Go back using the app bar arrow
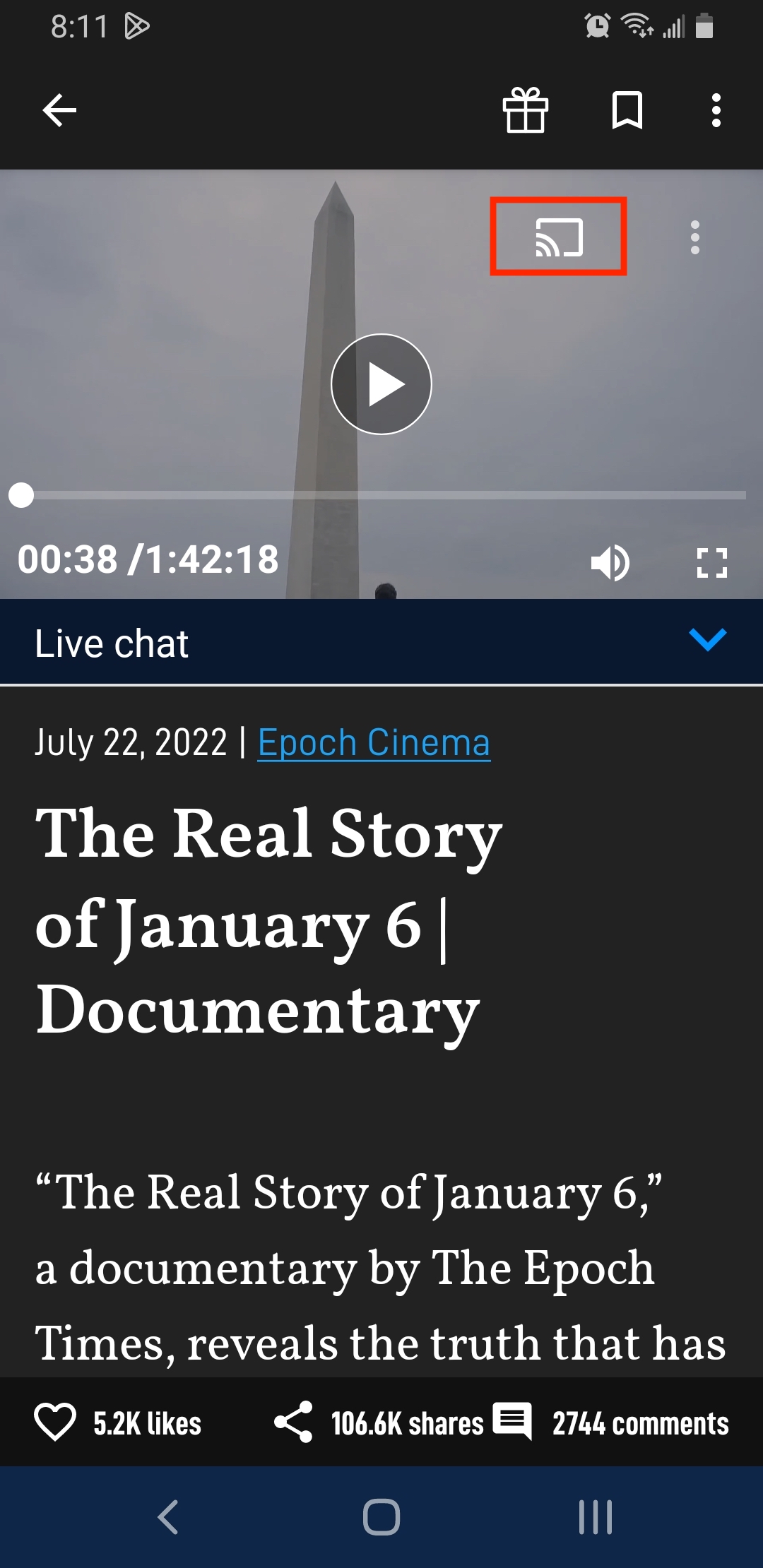 (x=59, y=111)
